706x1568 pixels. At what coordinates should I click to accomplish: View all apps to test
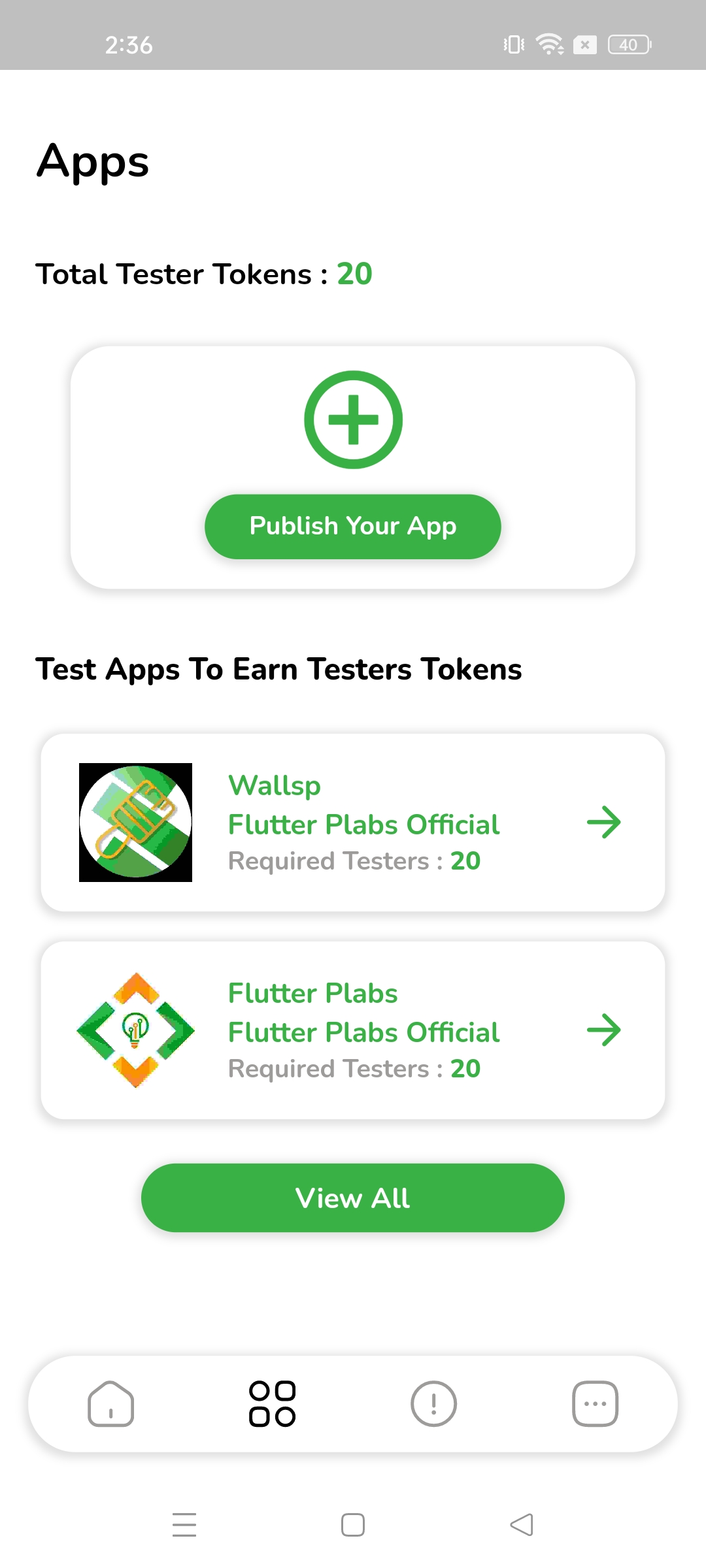pyautogui.click(x=353, y=1198)
